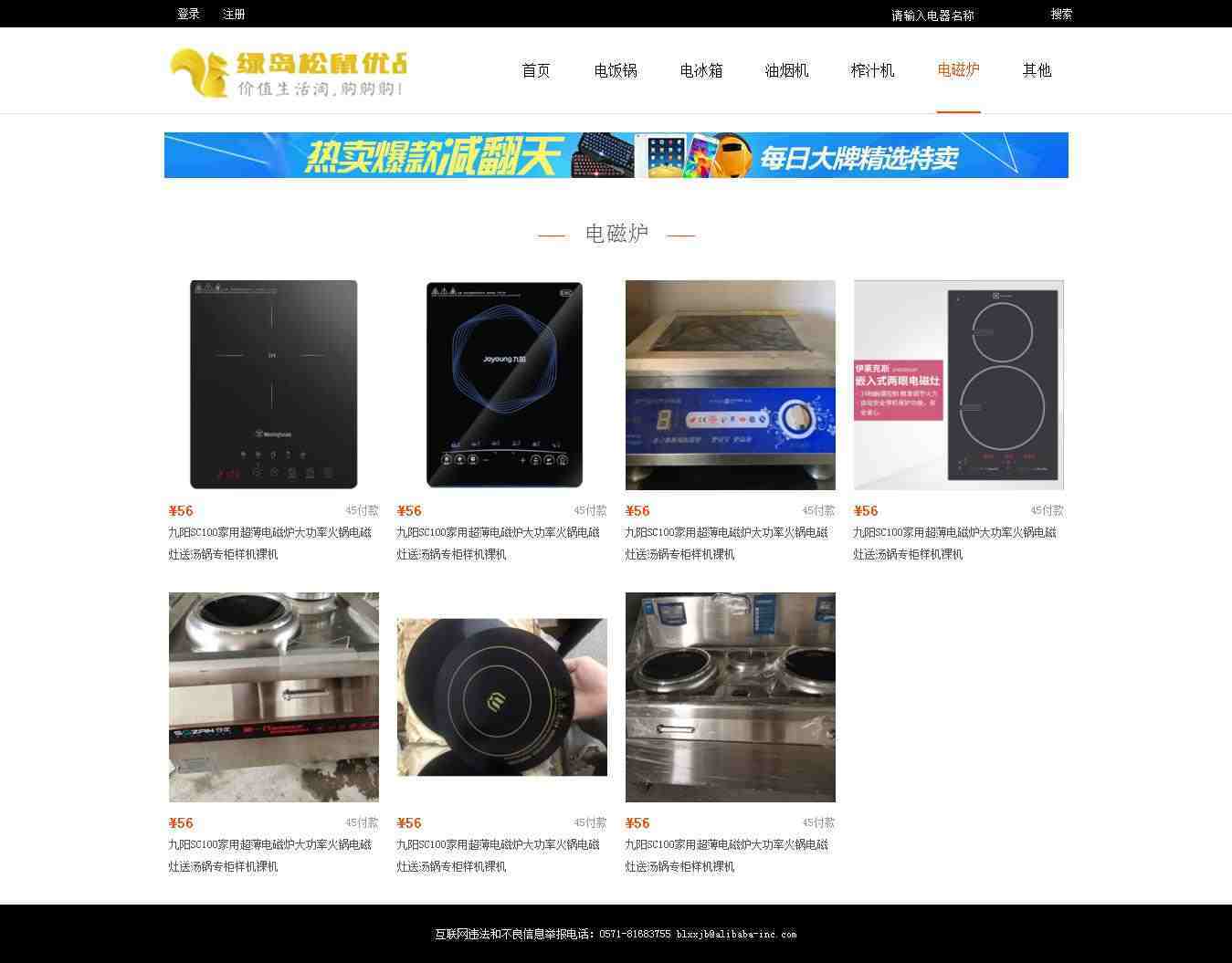
Task: Open the 热卖爆款减翻天 promo banner
Action: (x=616, y=155)
